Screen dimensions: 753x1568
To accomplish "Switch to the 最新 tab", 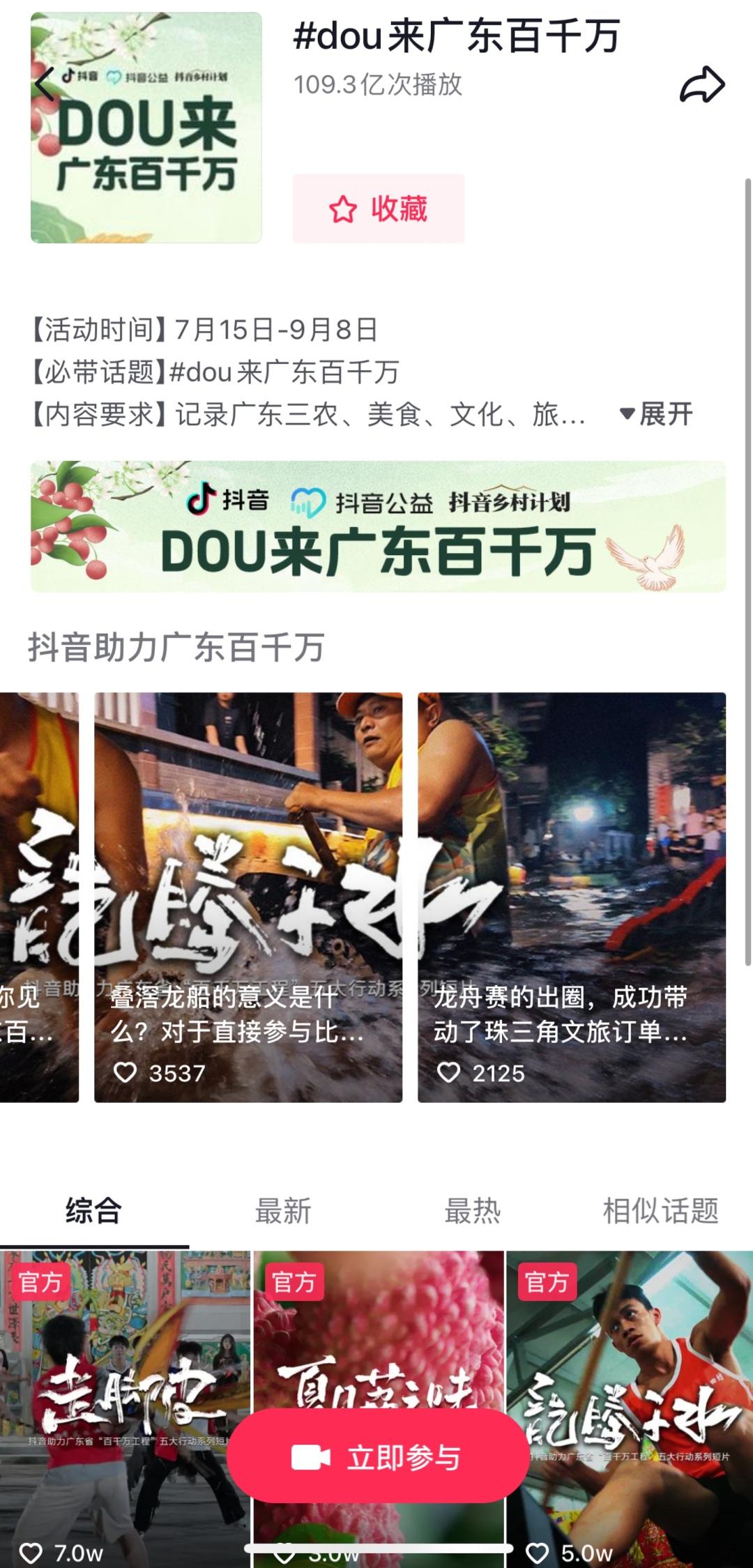I will 283,1210.
